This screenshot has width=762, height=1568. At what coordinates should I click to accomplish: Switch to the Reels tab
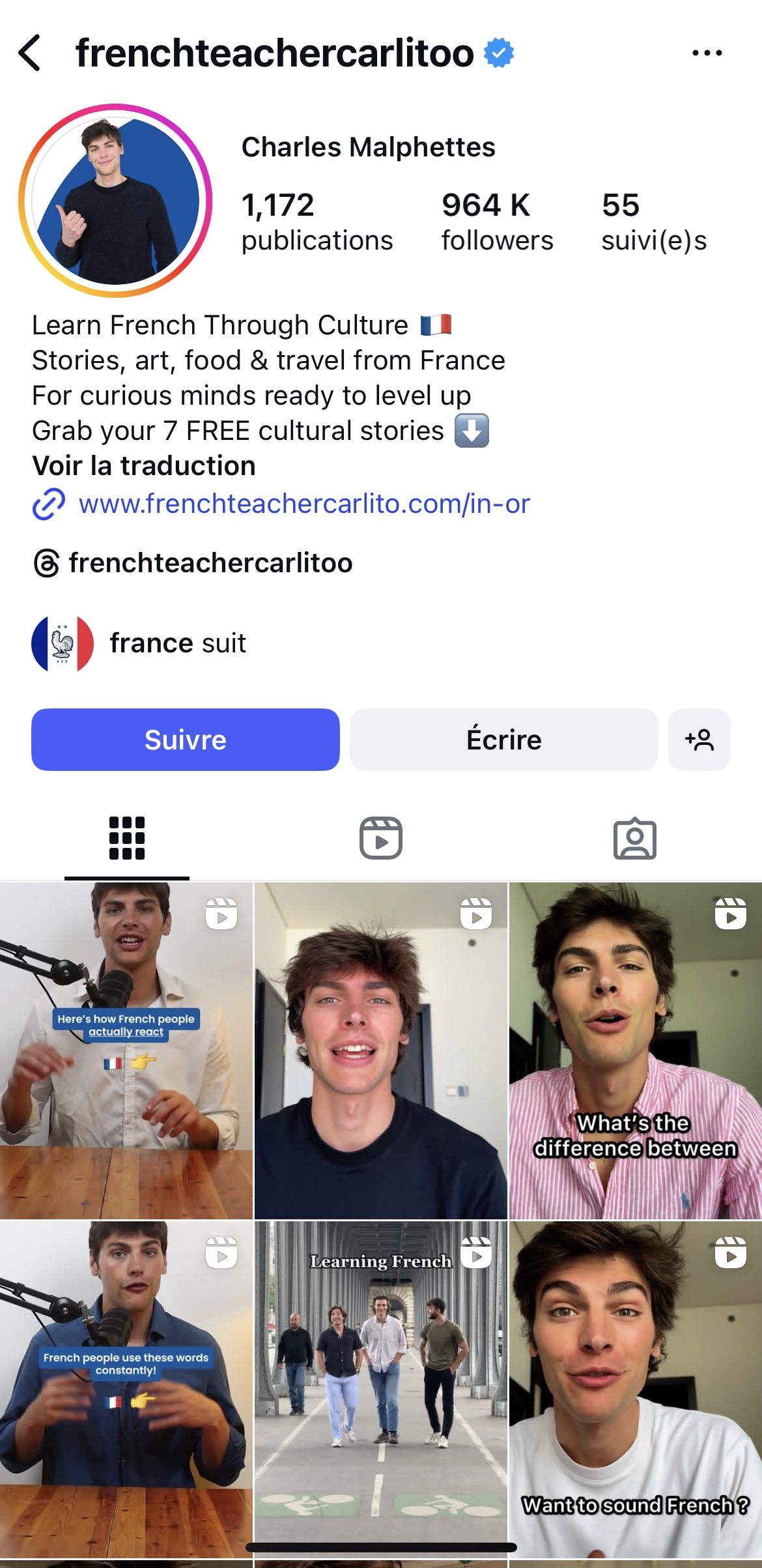381,838
